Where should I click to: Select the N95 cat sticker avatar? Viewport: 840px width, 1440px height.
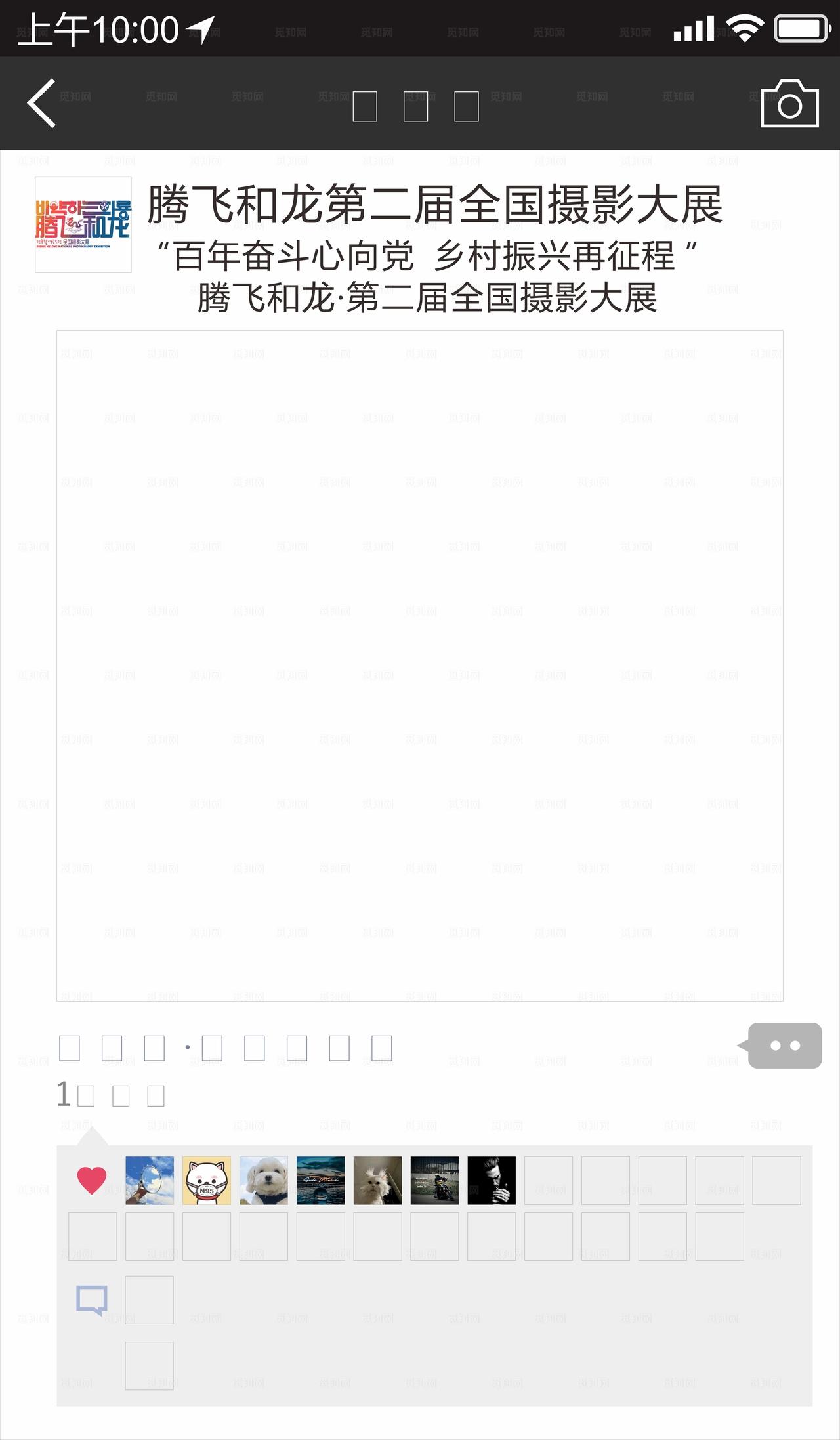pos(205,1179)
